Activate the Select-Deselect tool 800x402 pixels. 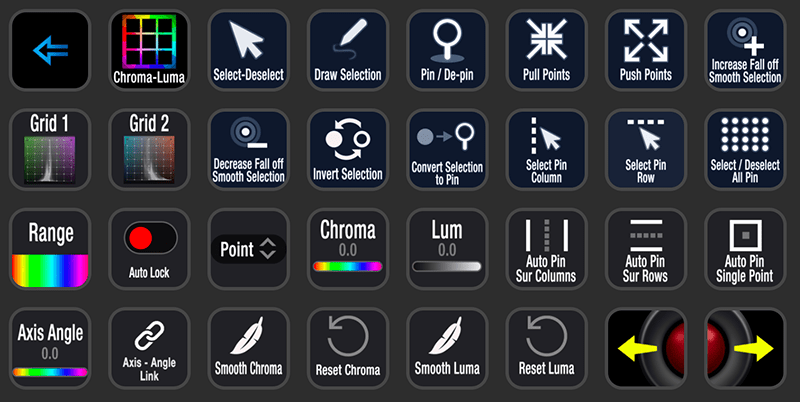(248, 50)
